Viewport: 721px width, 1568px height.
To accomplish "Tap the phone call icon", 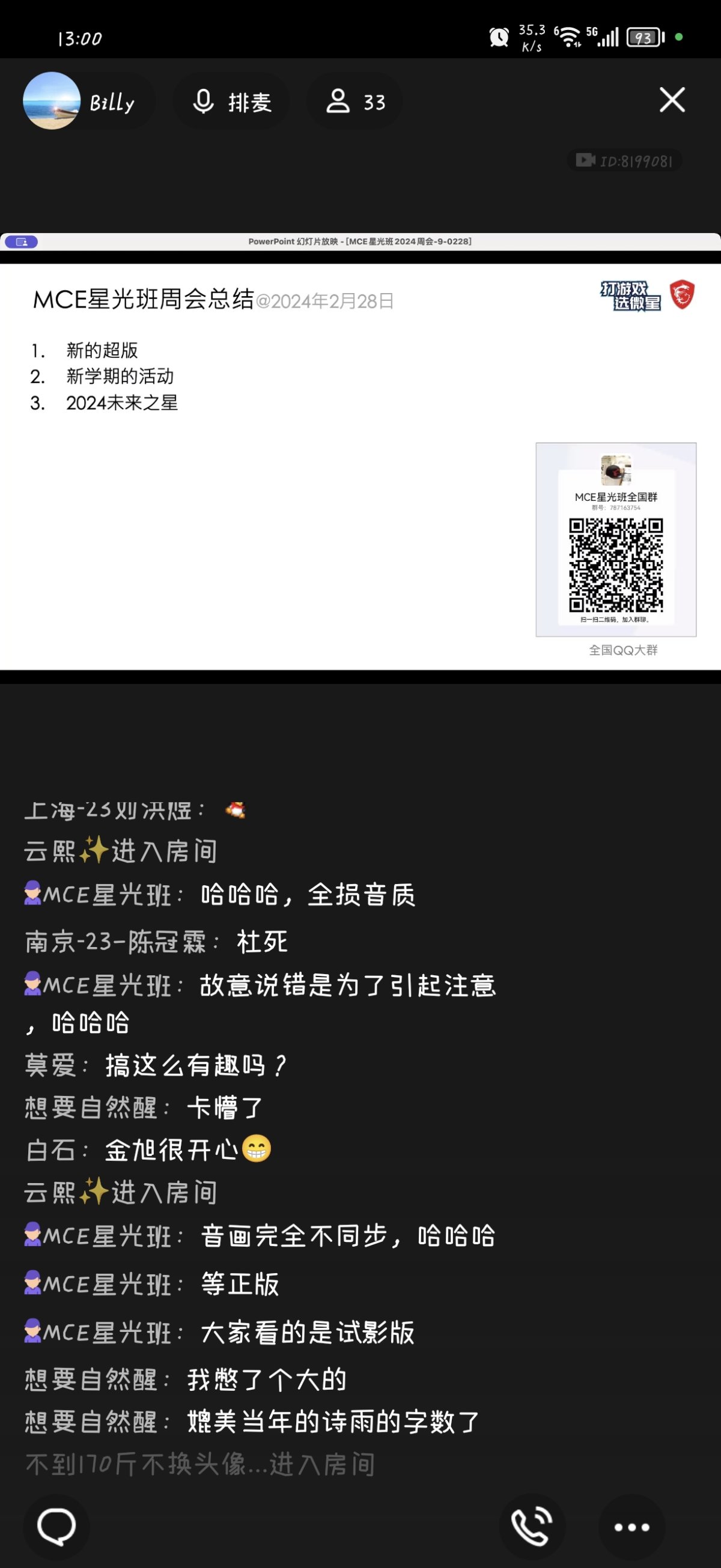I will click(532, 1526).
